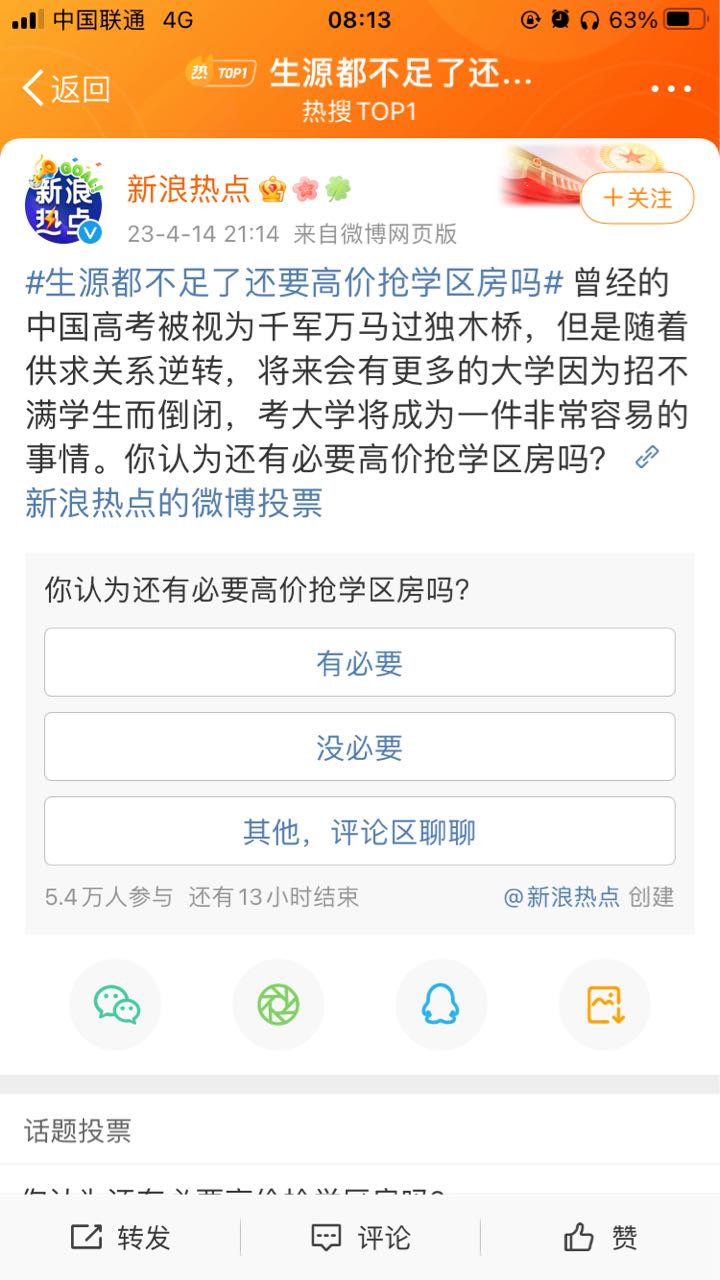Vote 有必要 in the poll
Viewport: 720px width, 1280px height.
point(360,662)
